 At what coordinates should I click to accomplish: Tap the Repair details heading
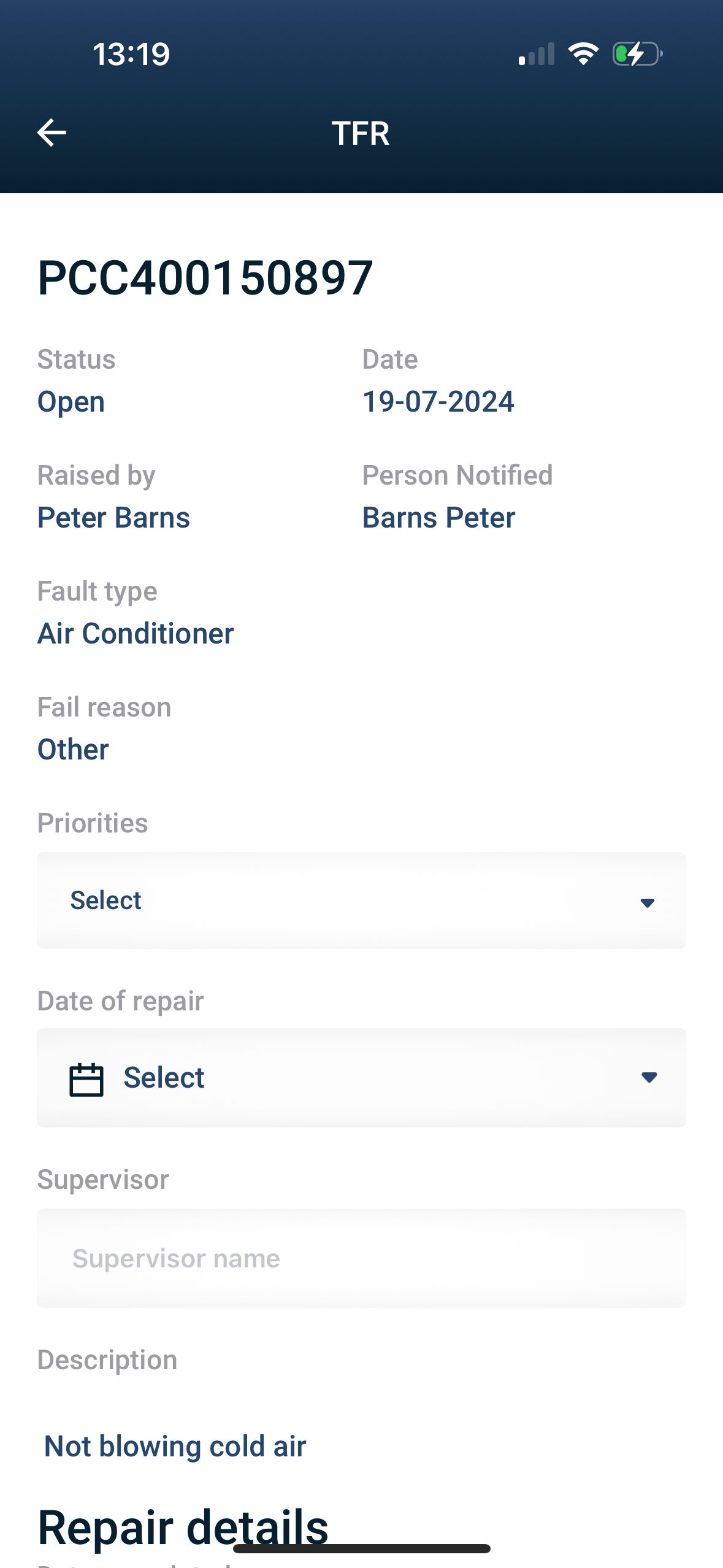click(x=183, y=1525)
